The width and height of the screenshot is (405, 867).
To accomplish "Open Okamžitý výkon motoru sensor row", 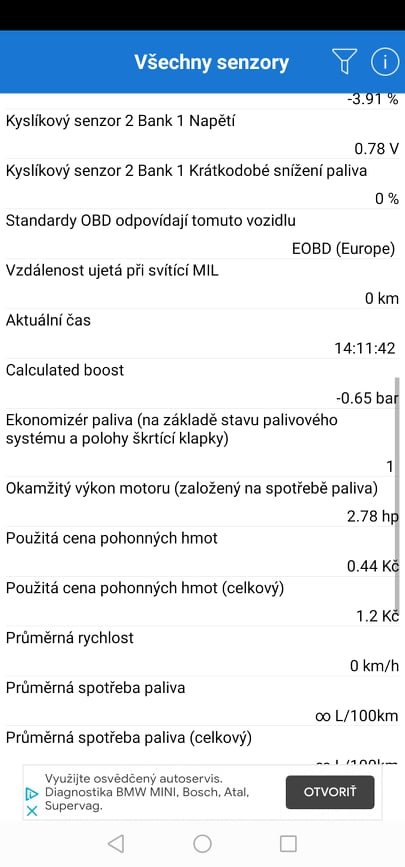I will (x=202, y=502).
